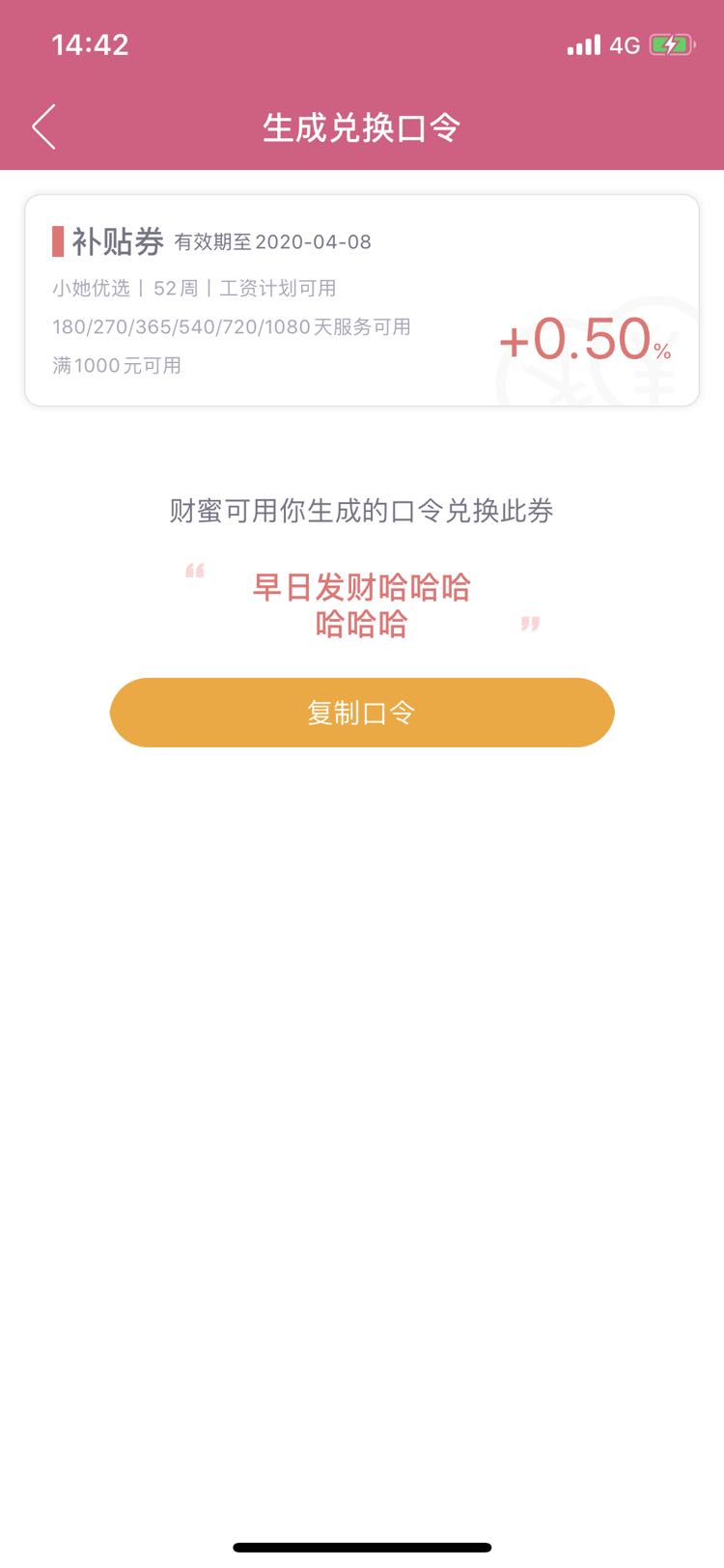724x1568 pixels.
Task: Tap the 复制口令 button
Action: 362,713
